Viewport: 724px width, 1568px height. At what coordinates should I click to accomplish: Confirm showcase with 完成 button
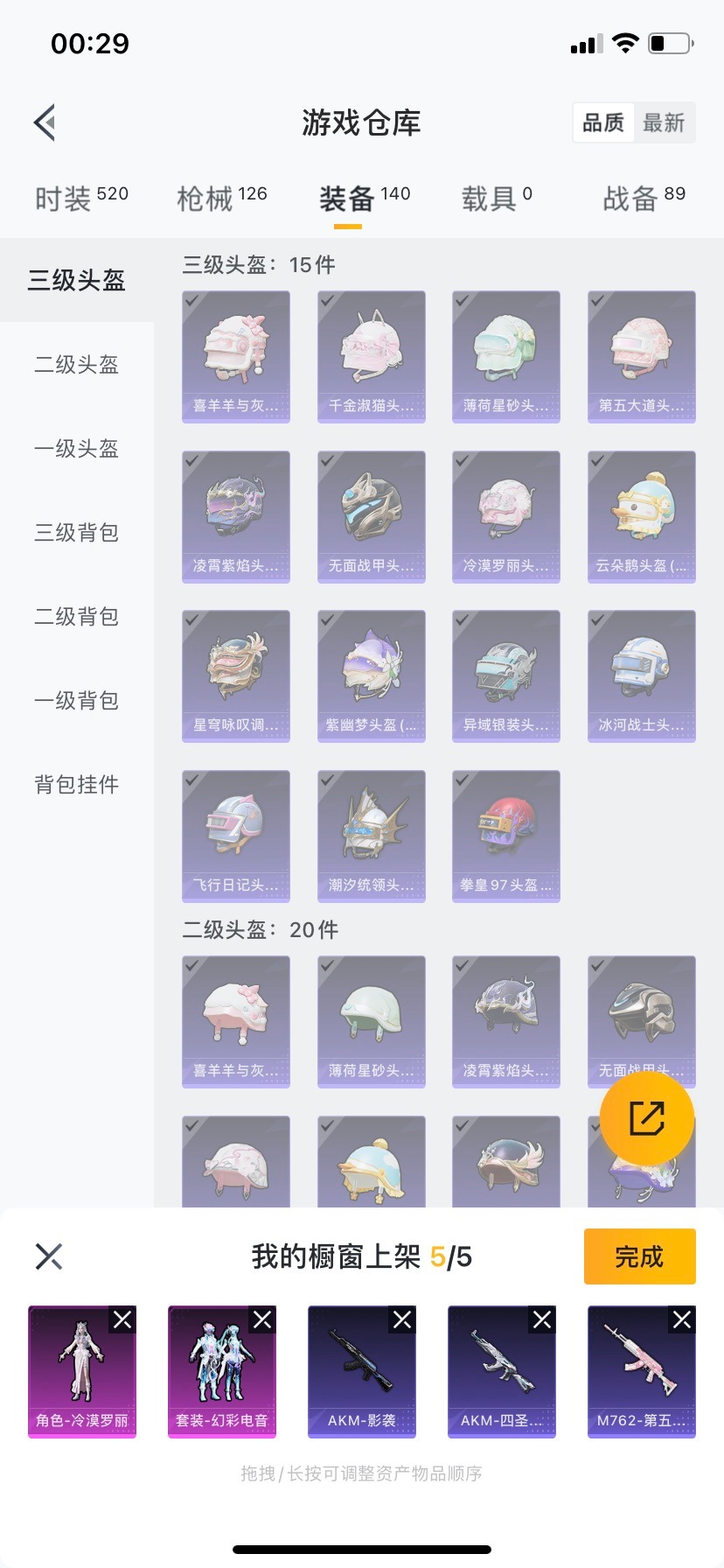pos(639,1256)
